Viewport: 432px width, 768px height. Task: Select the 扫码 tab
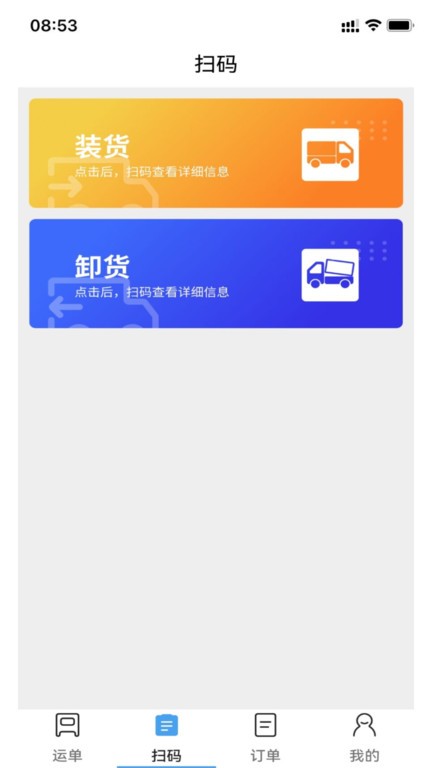click(x=167, y=738)
